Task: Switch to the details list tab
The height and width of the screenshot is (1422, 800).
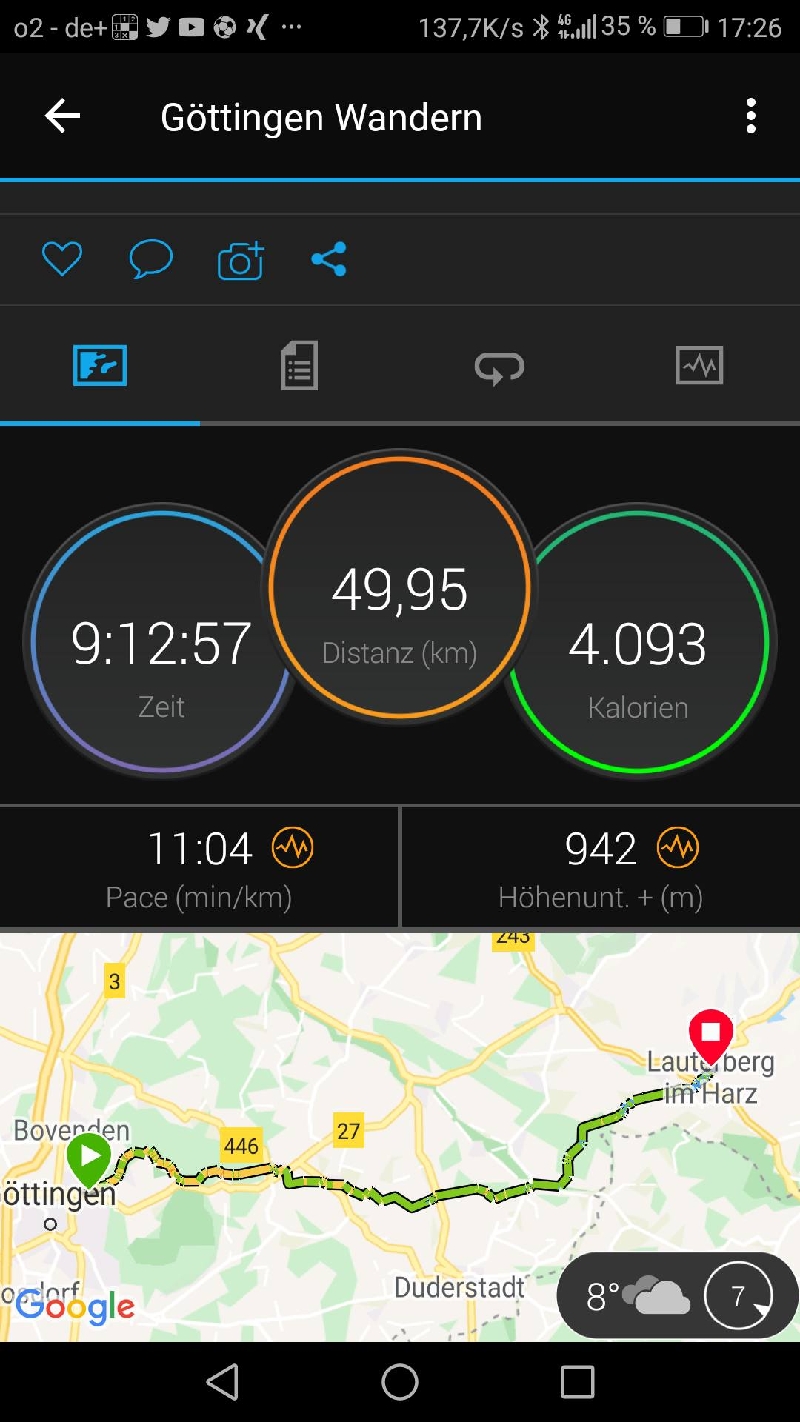Action: tap(299, 366)
